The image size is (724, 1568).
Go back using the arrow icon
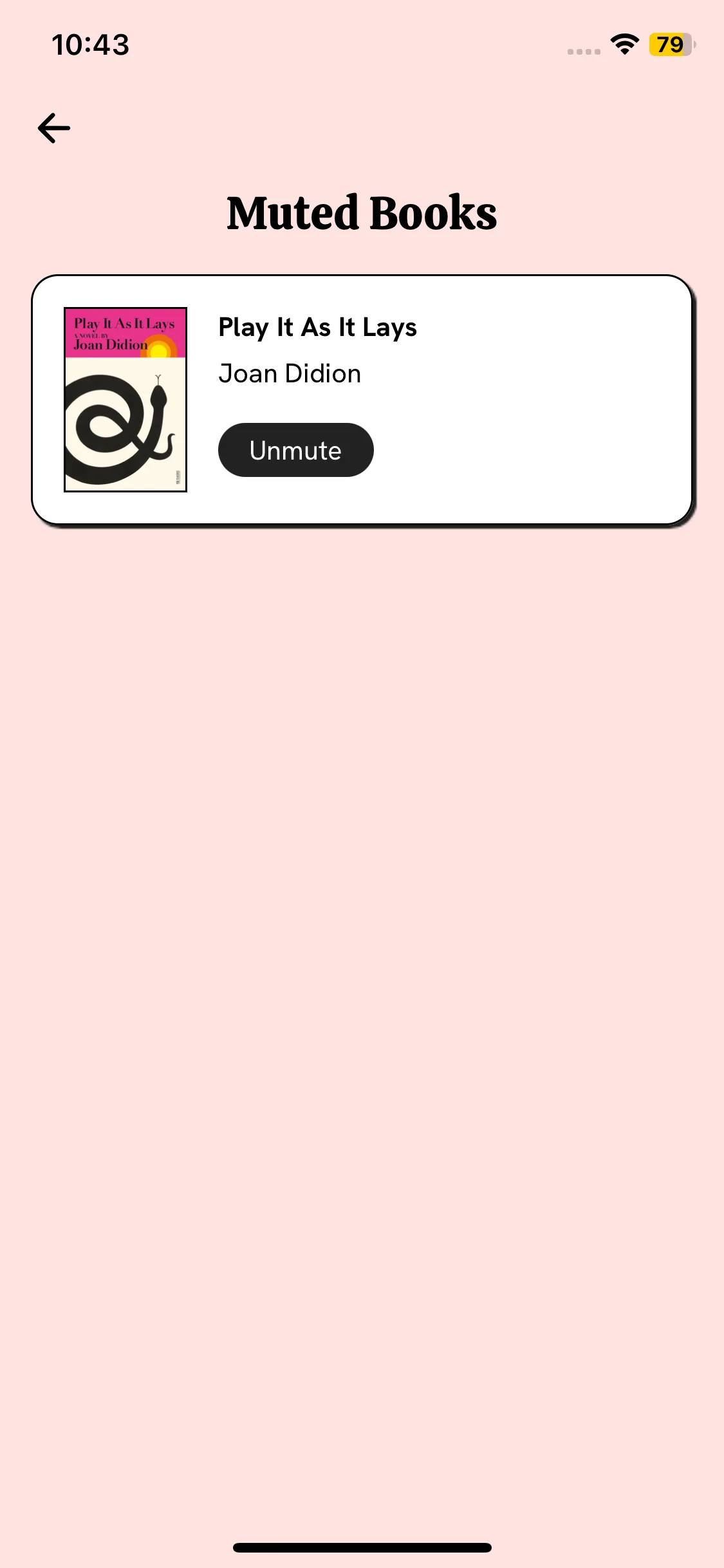(x=54, y=127)
